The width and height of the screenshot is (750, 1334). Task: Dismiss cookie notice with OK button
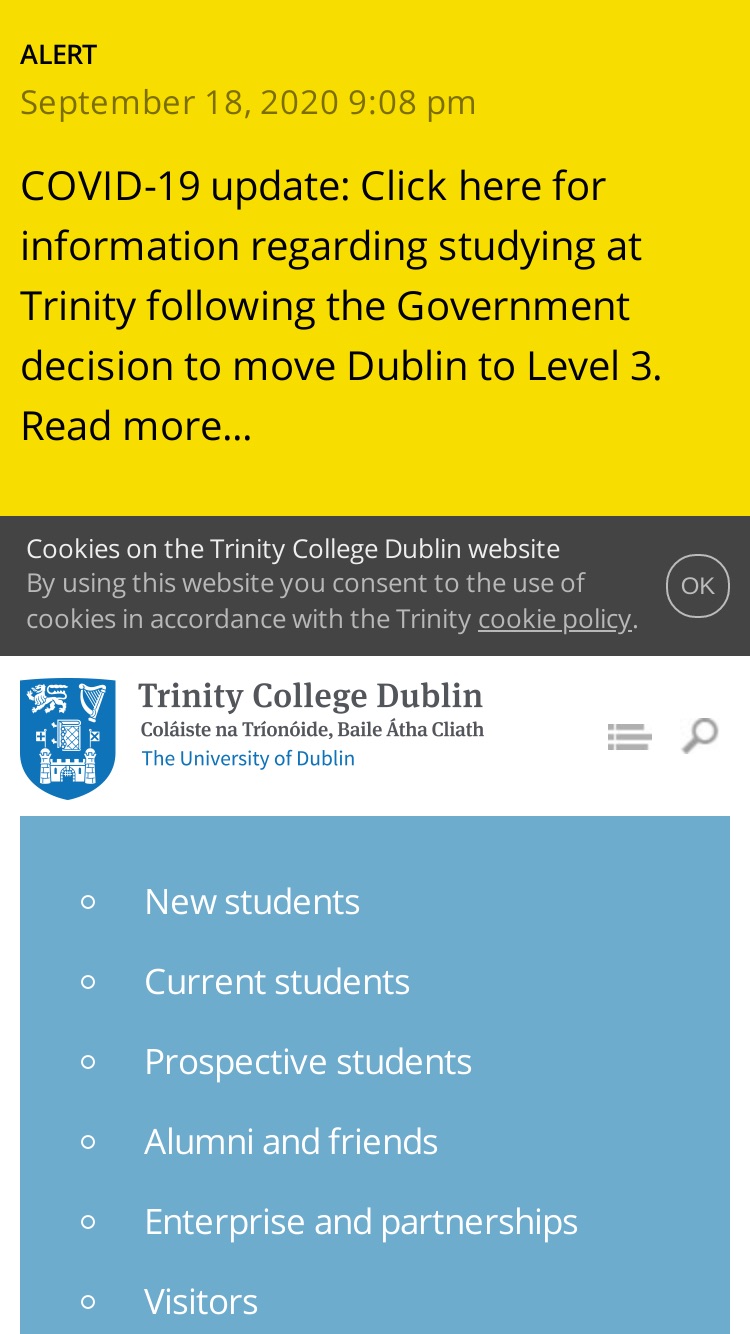[698, 586]
